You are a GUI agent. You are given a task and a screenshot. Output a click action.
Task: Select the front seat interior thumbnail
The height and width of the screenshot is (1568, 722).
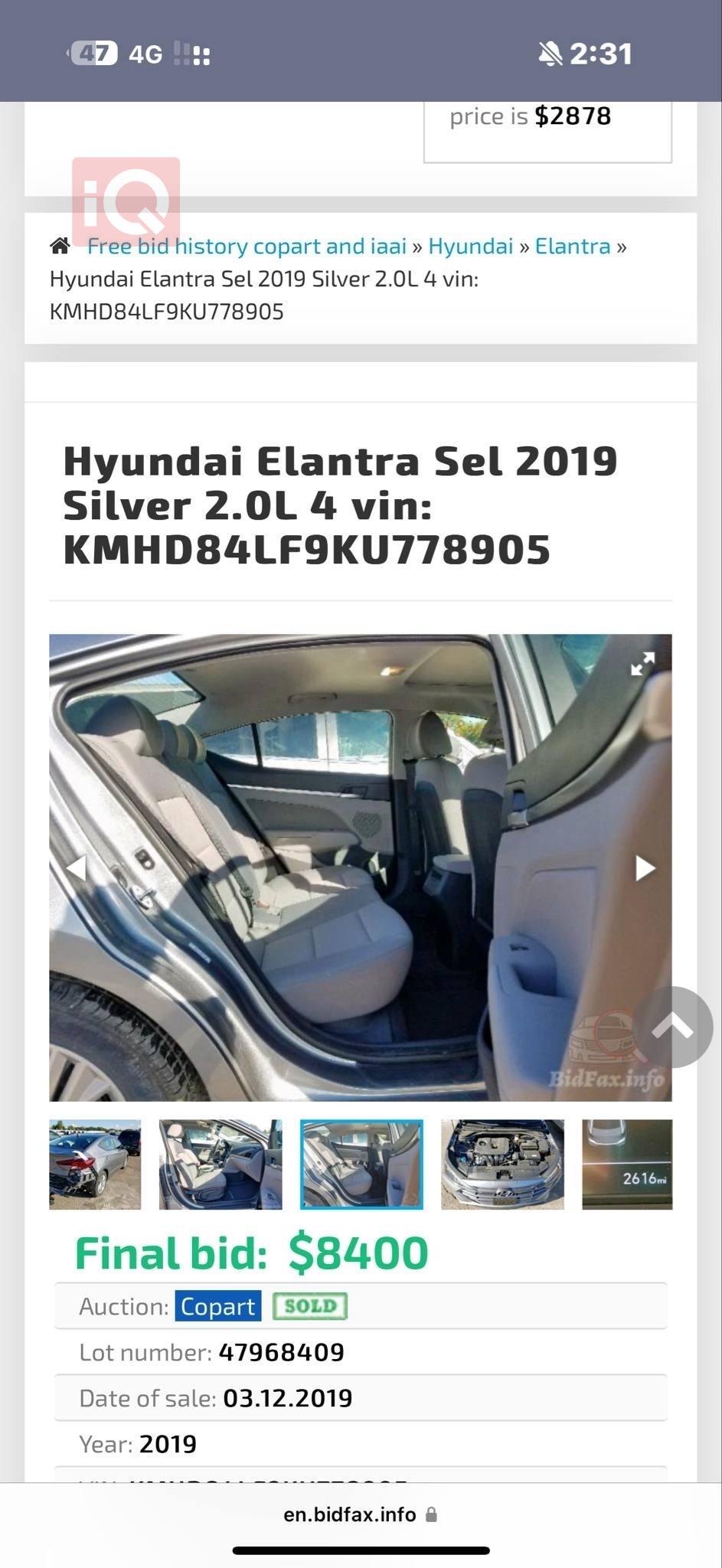tap(221, 1165)
